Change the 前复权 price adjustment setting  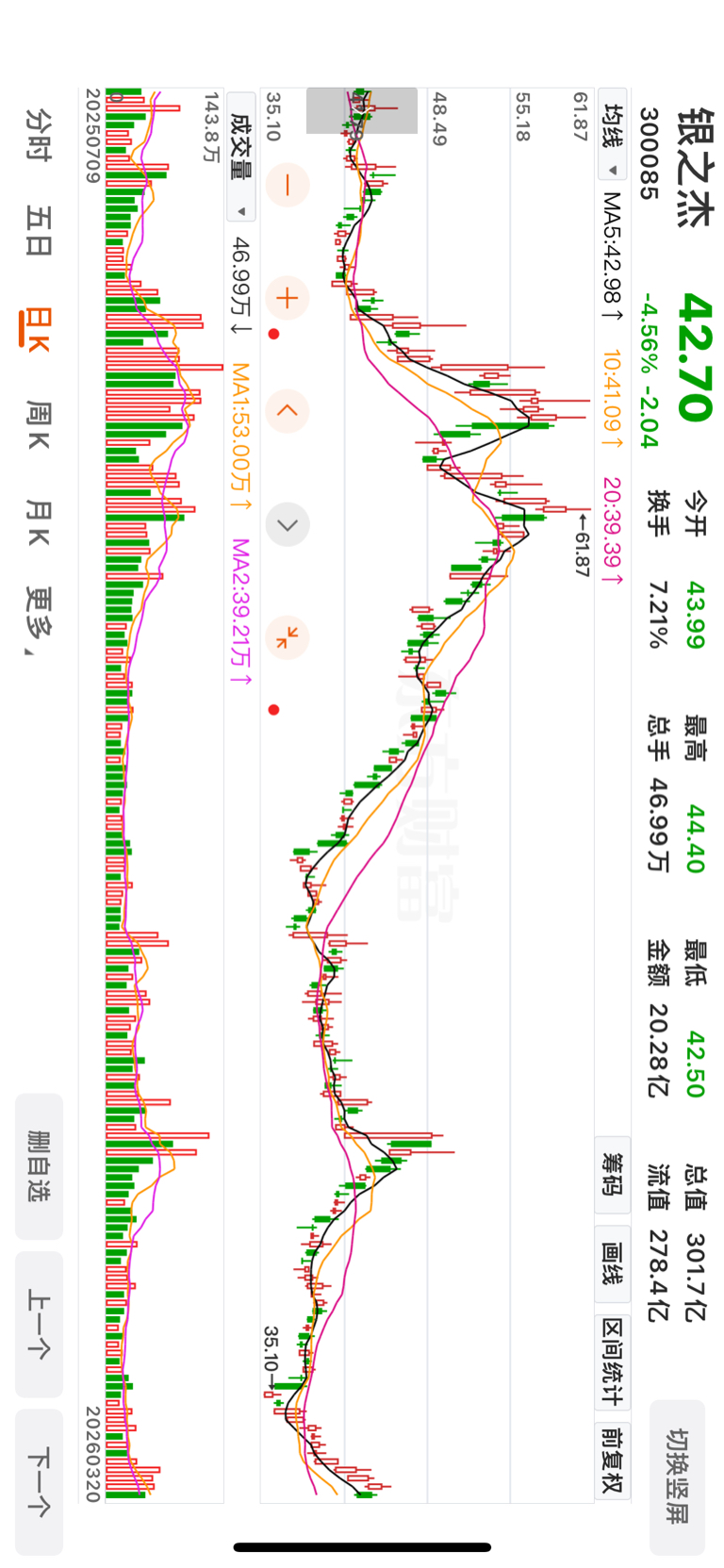click(613, 1461)
